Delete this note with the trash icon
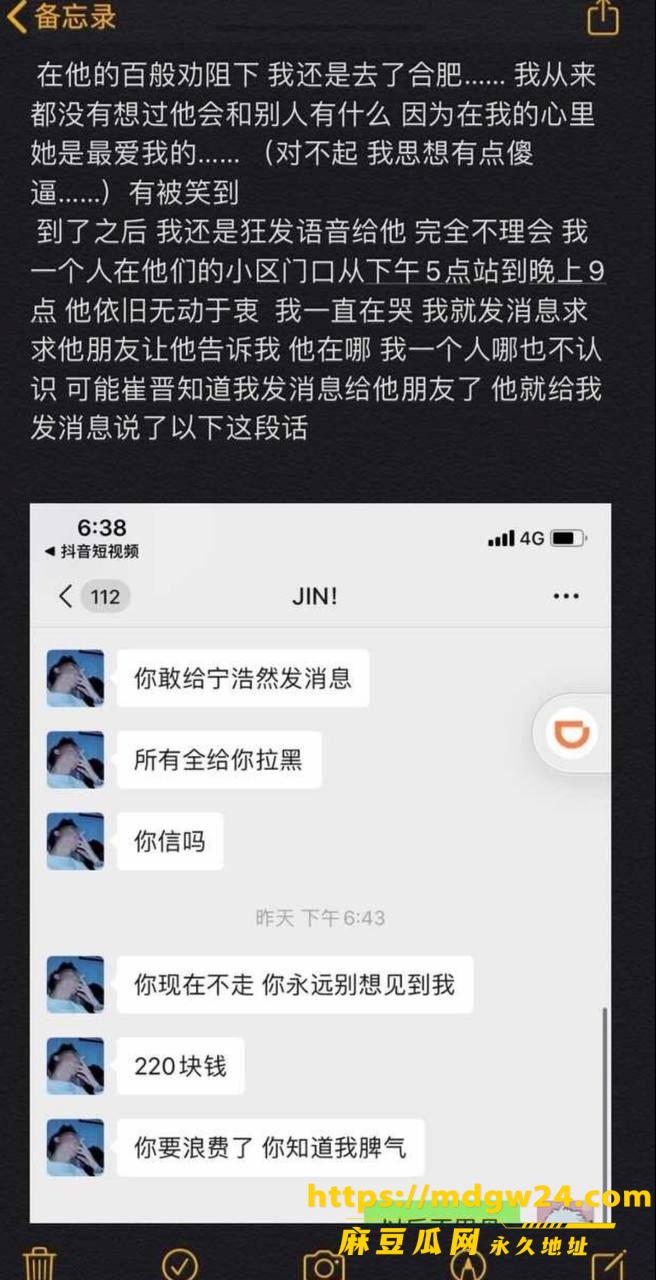The image size is (656, 1280). click(40, 1262)
